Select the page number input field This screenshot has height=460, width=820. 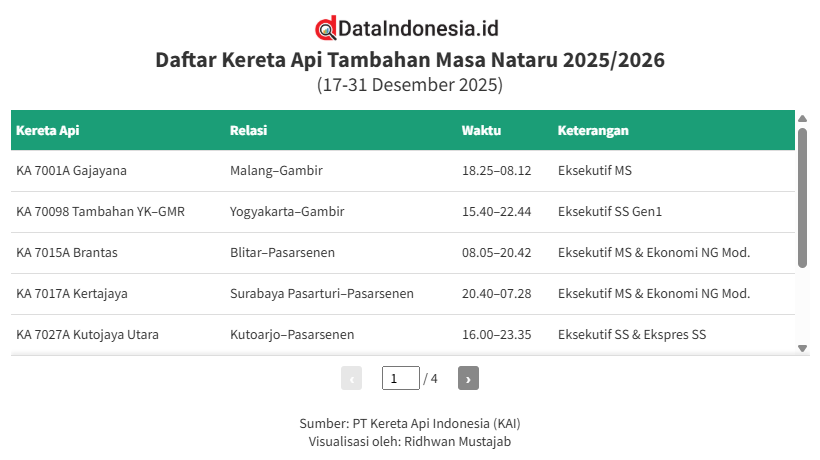tap(400, 378)
